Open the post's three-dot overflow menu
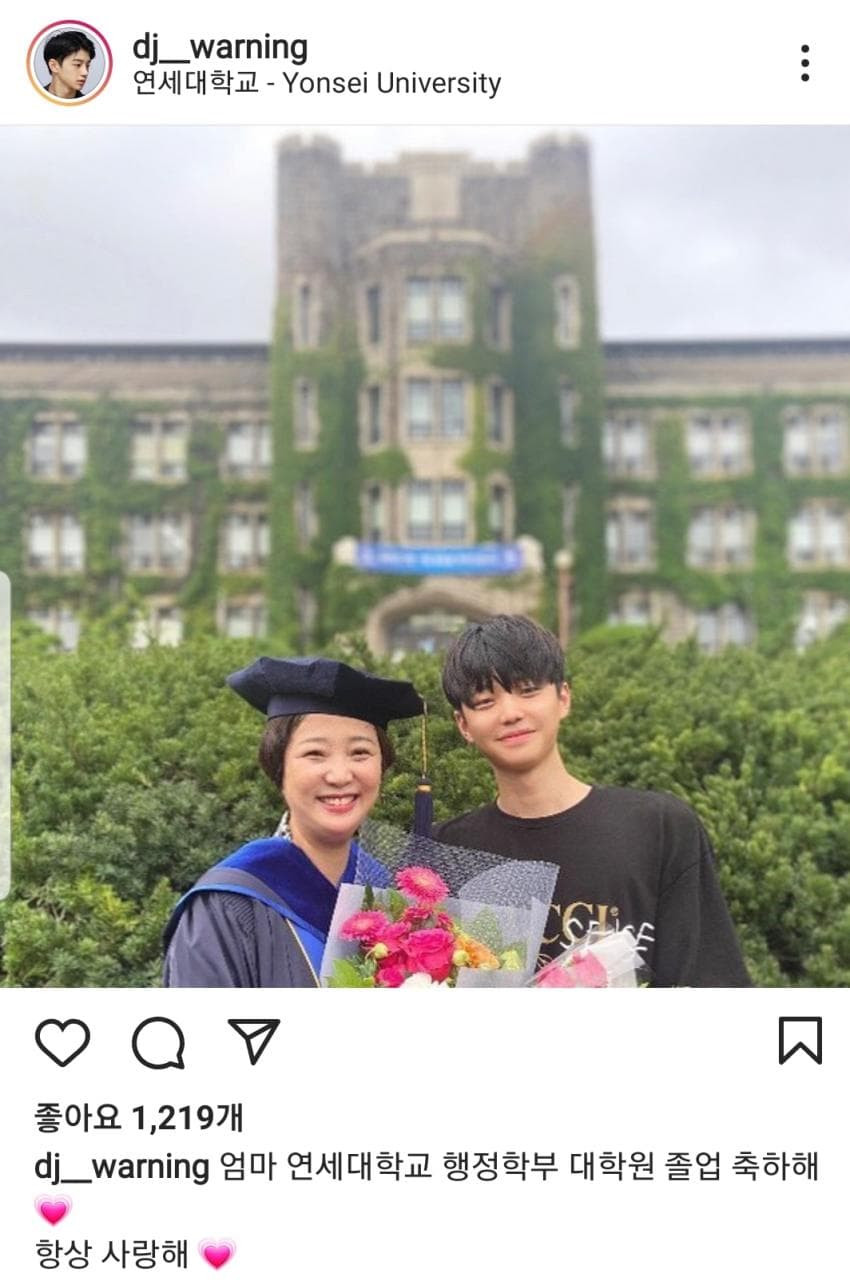 click(805, 63)
